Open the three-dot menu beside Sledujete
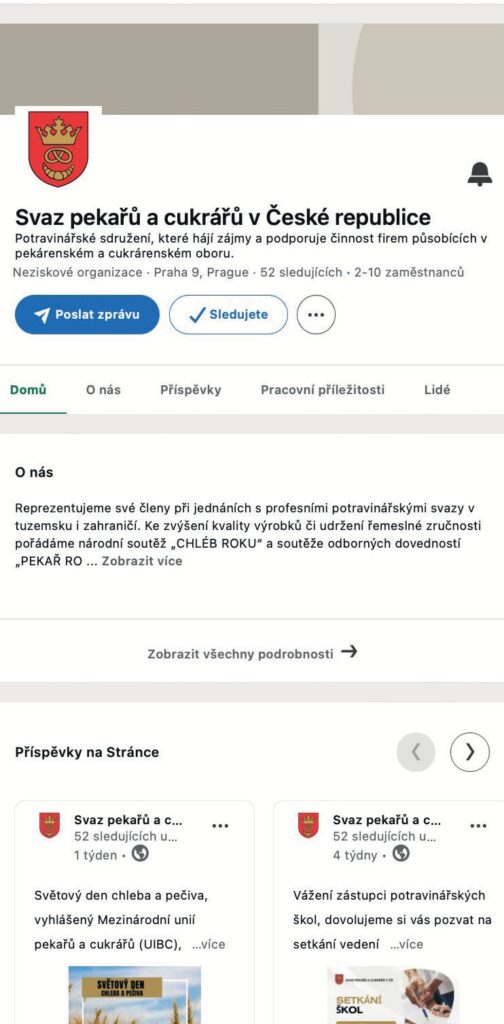The width and height of the screenshot is (504, 1024). pos(316,315)
